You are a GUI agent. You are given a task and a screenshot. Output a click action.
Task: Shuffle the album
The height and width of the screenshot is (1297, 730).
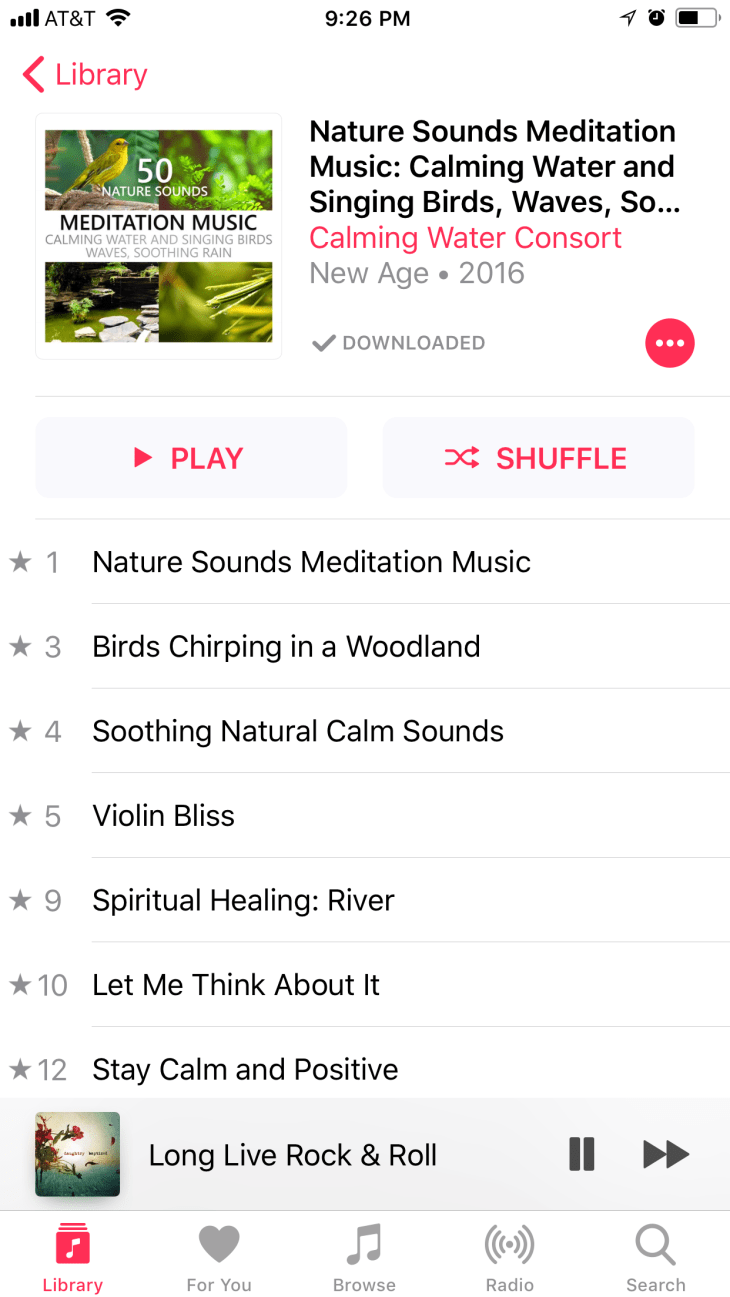[538, 458]
